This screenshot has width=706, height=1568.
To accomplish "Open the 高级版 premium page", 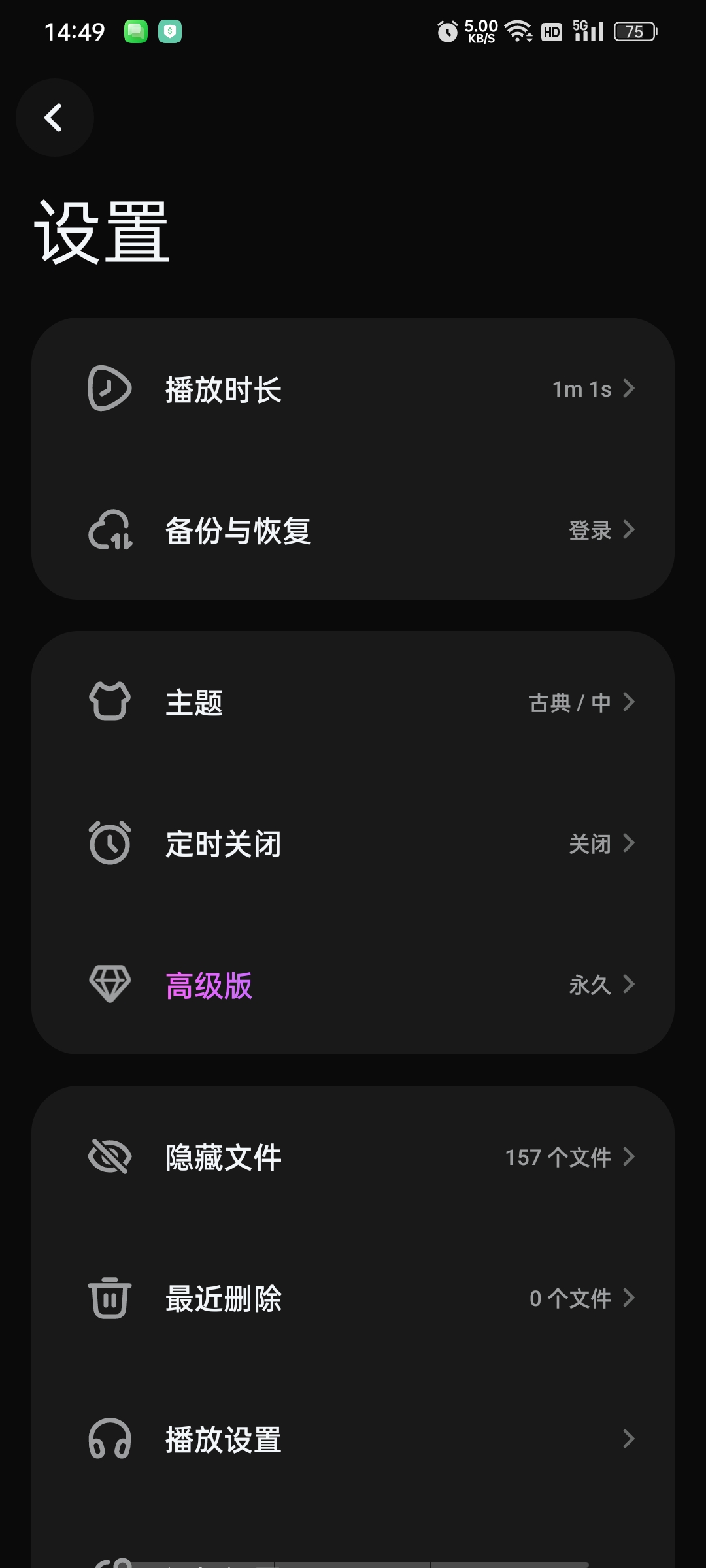I will 353,985.
